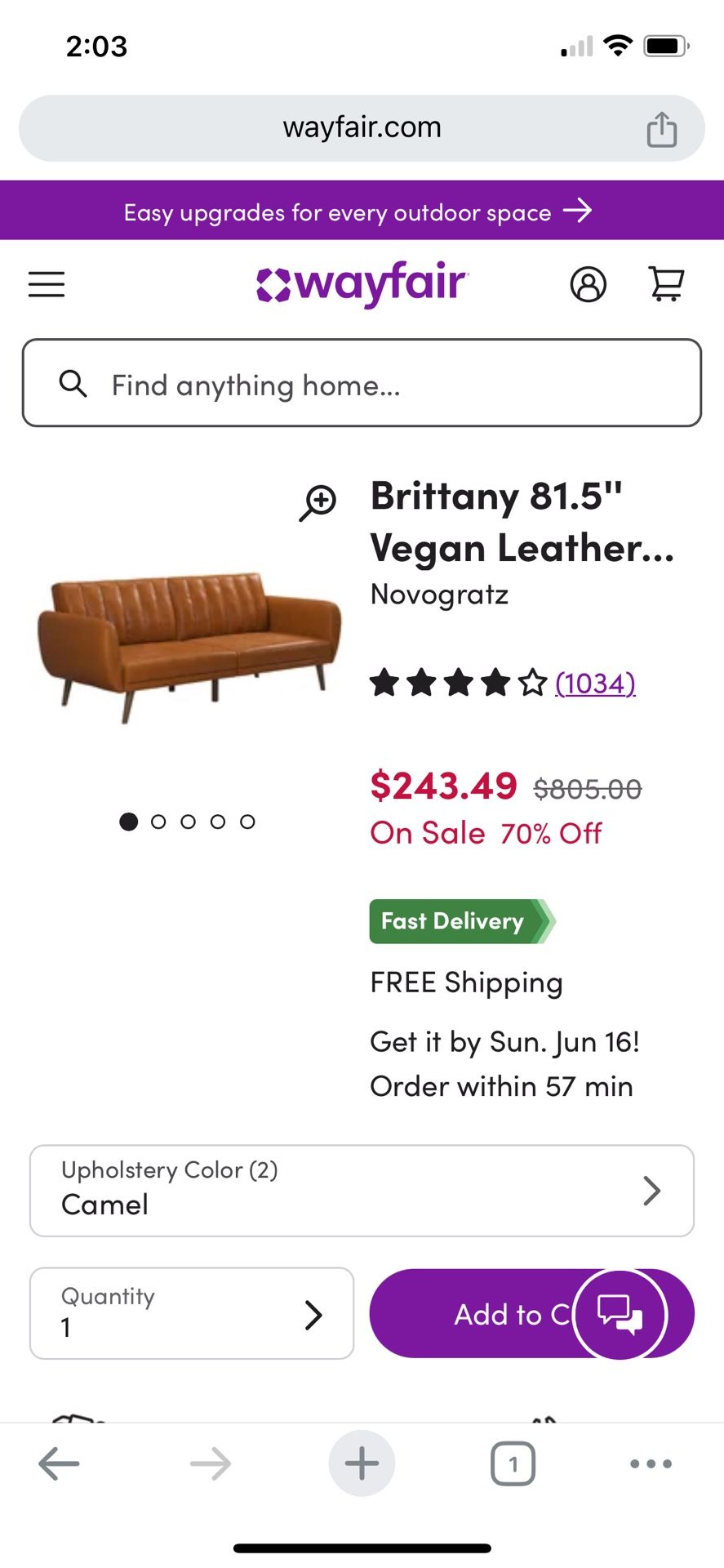Expand the outdoor space promo banner
Image resolution: width=724 pixels, height=1568 pixels.
(362, 211)
